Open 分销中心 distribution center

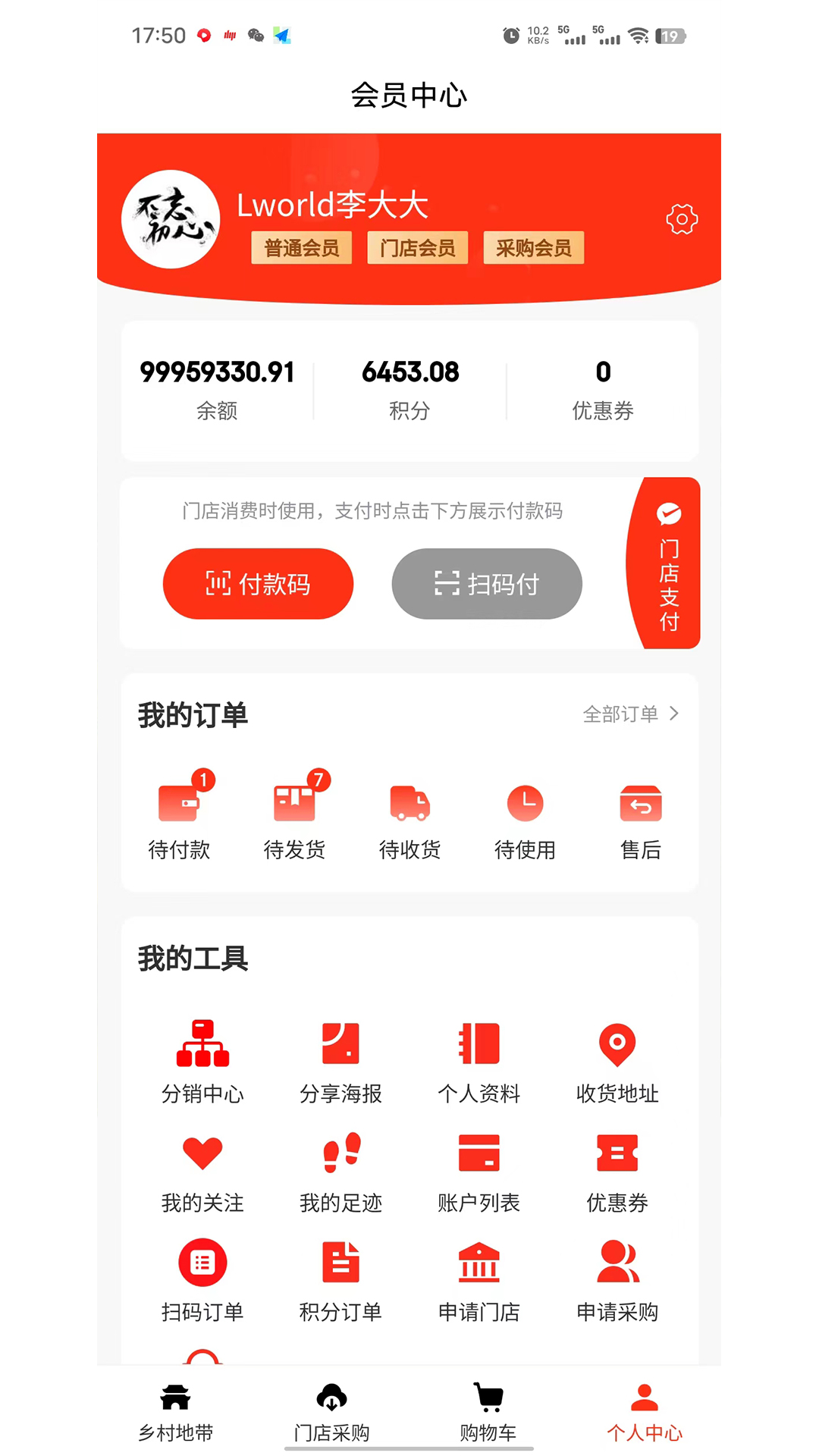pyautogui.click(x=202, y=1059)
